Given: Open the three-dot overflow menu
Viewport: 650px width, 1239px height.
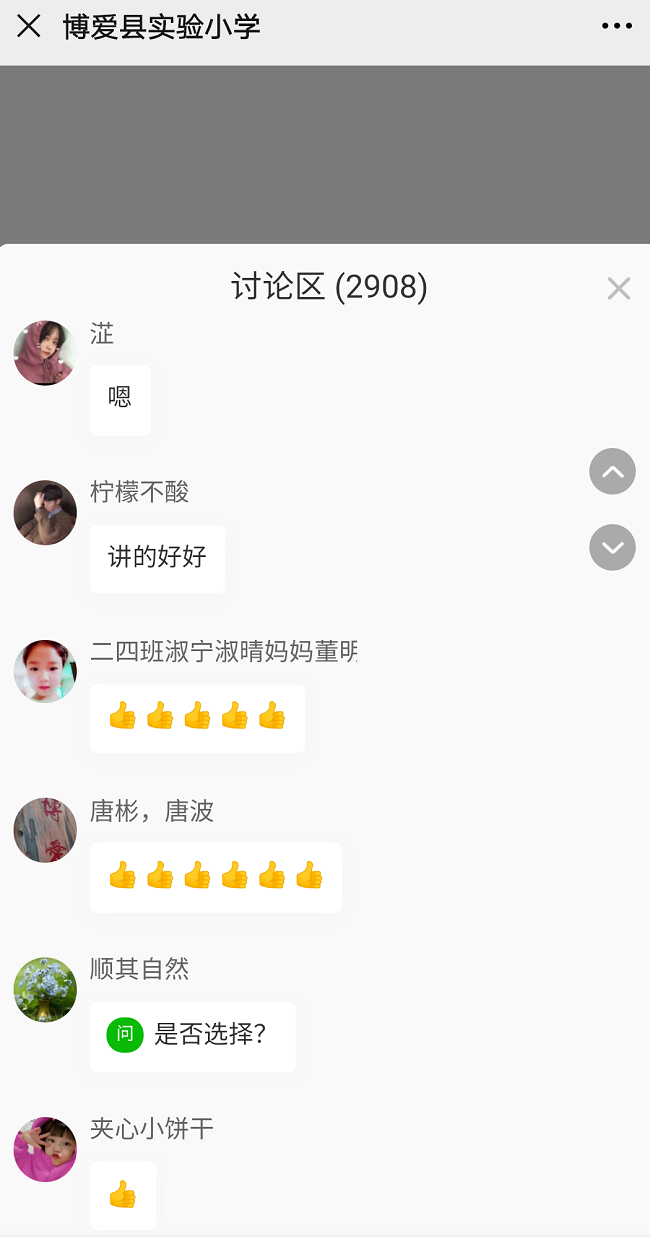Looking at the screenshot, I should [x=616, y=26].
